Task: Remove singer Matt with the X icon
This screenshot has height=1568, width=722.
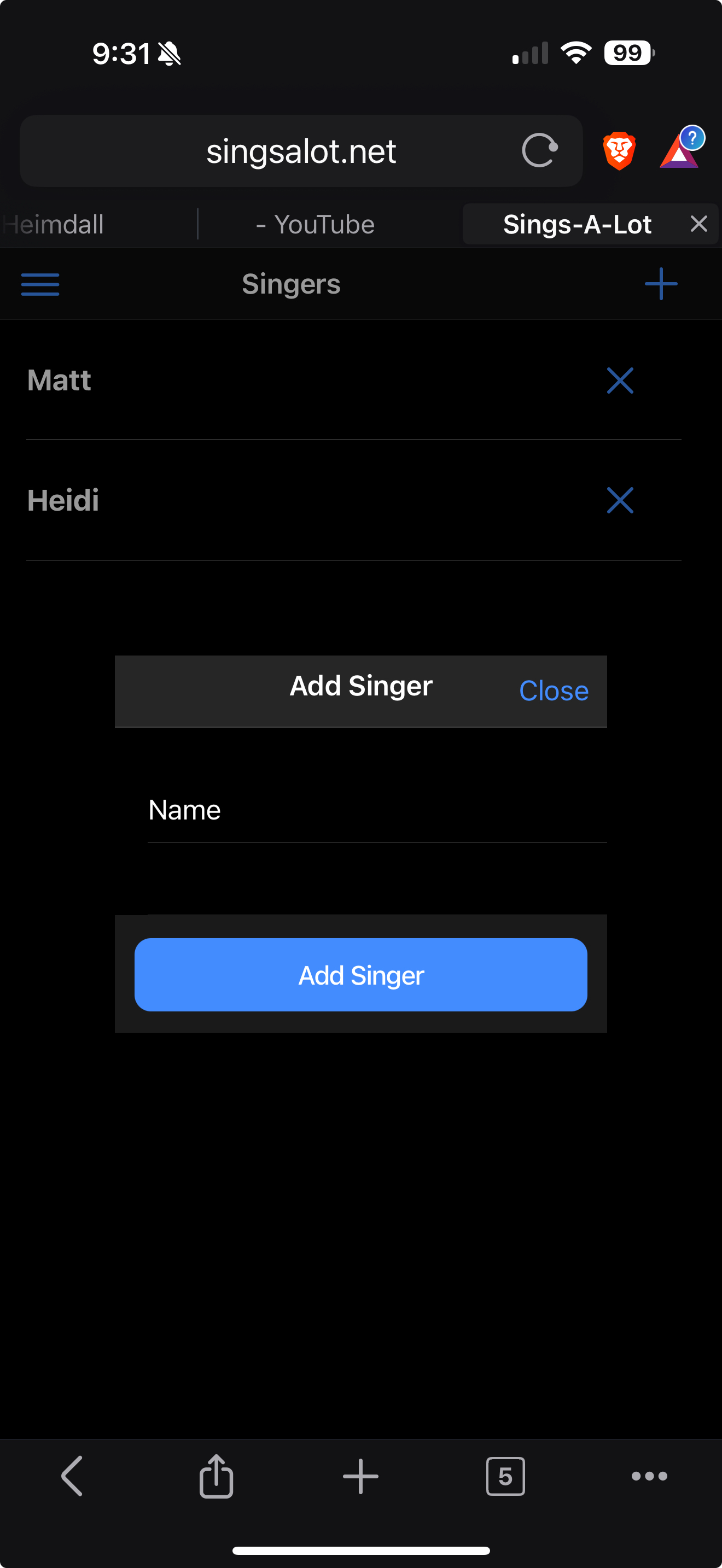Action: click(620, 381)
